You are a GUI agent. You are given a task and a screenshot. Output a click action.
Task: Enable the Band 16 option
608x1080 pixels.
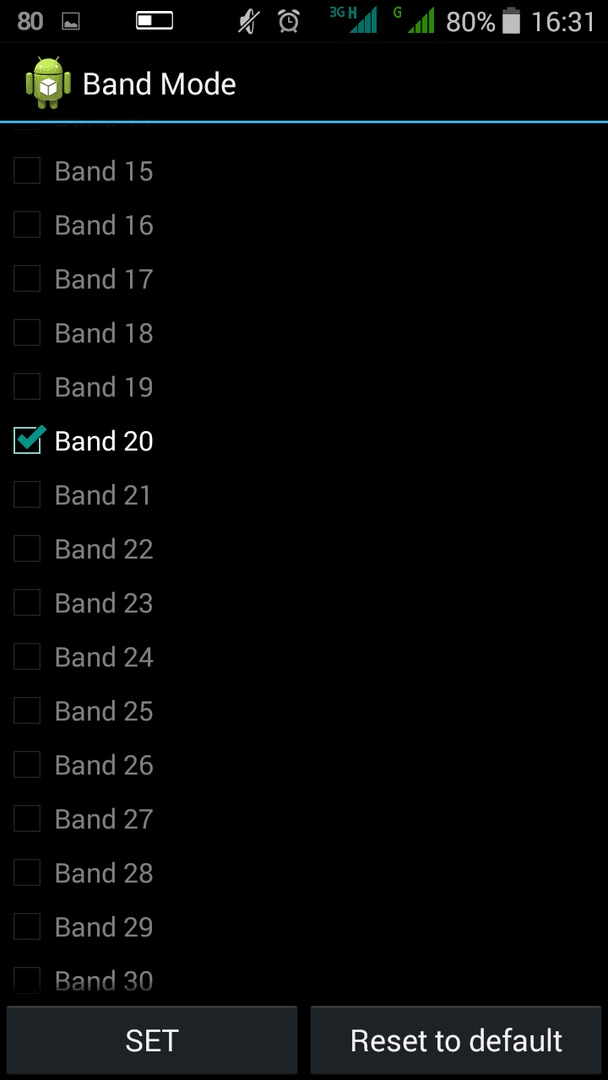[27, 225]
